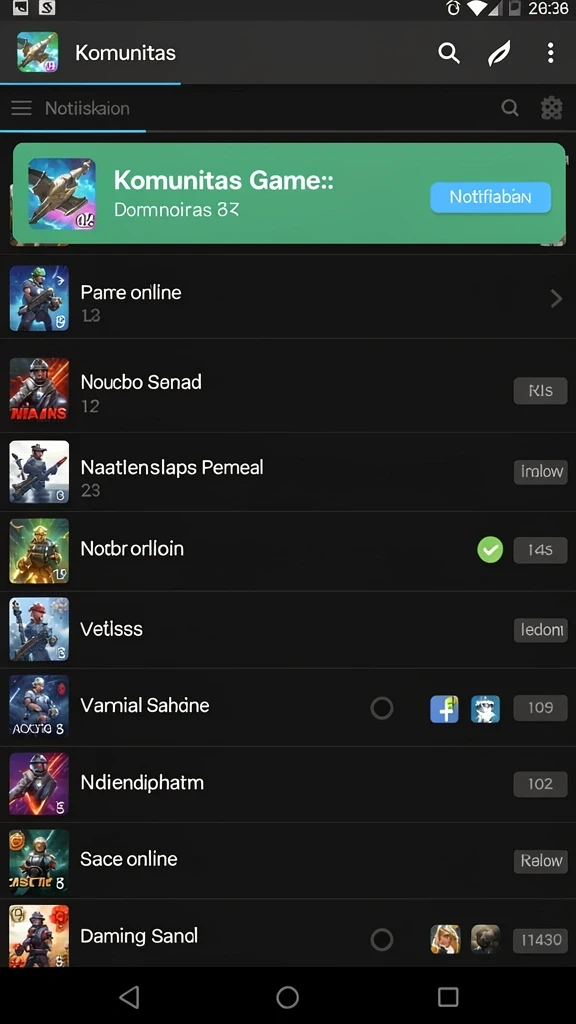
Task: Tap the leaf icon in the app bar
Action: [500, 53]
